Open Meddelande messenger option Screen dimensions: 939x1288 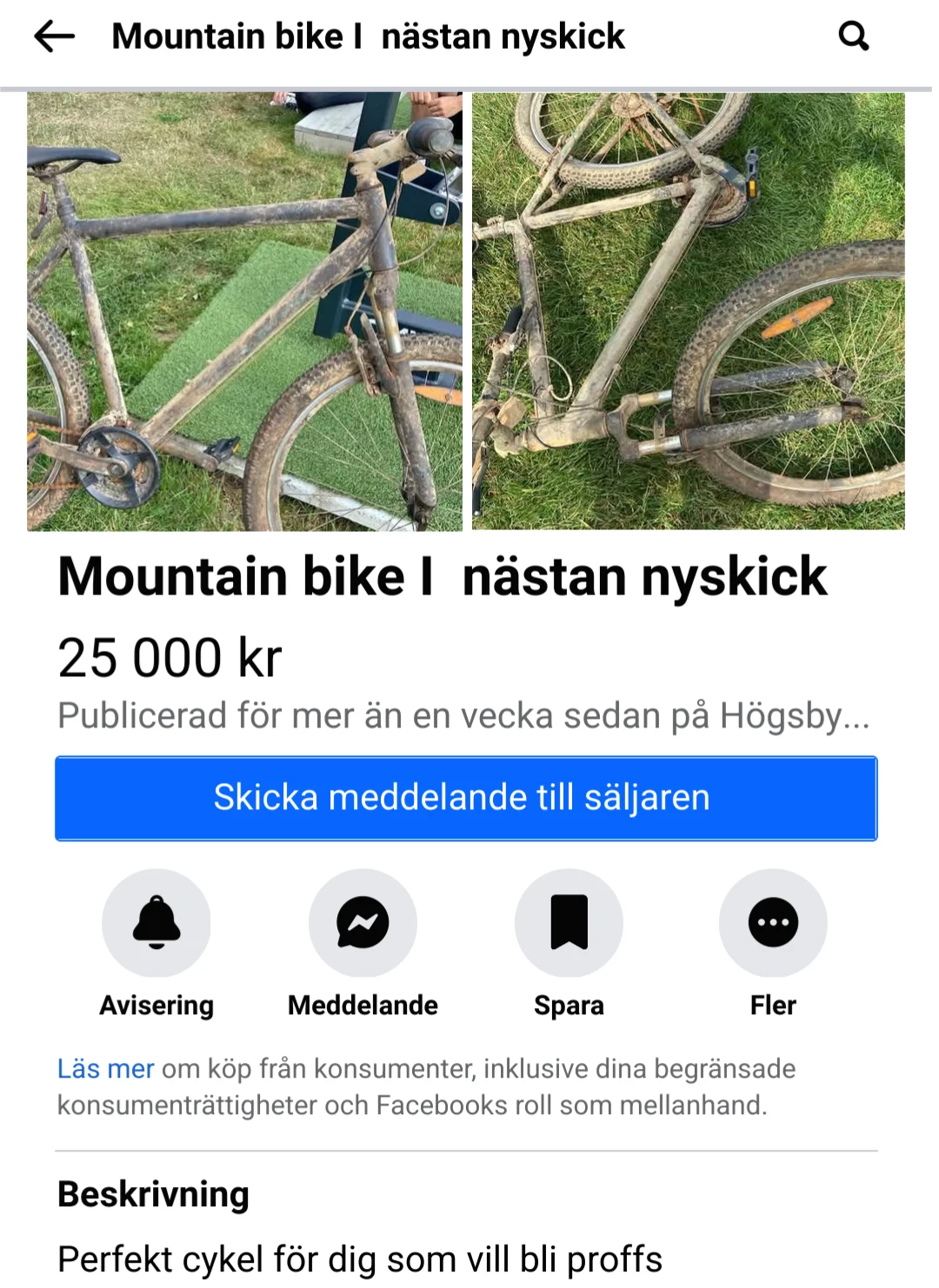363,922
